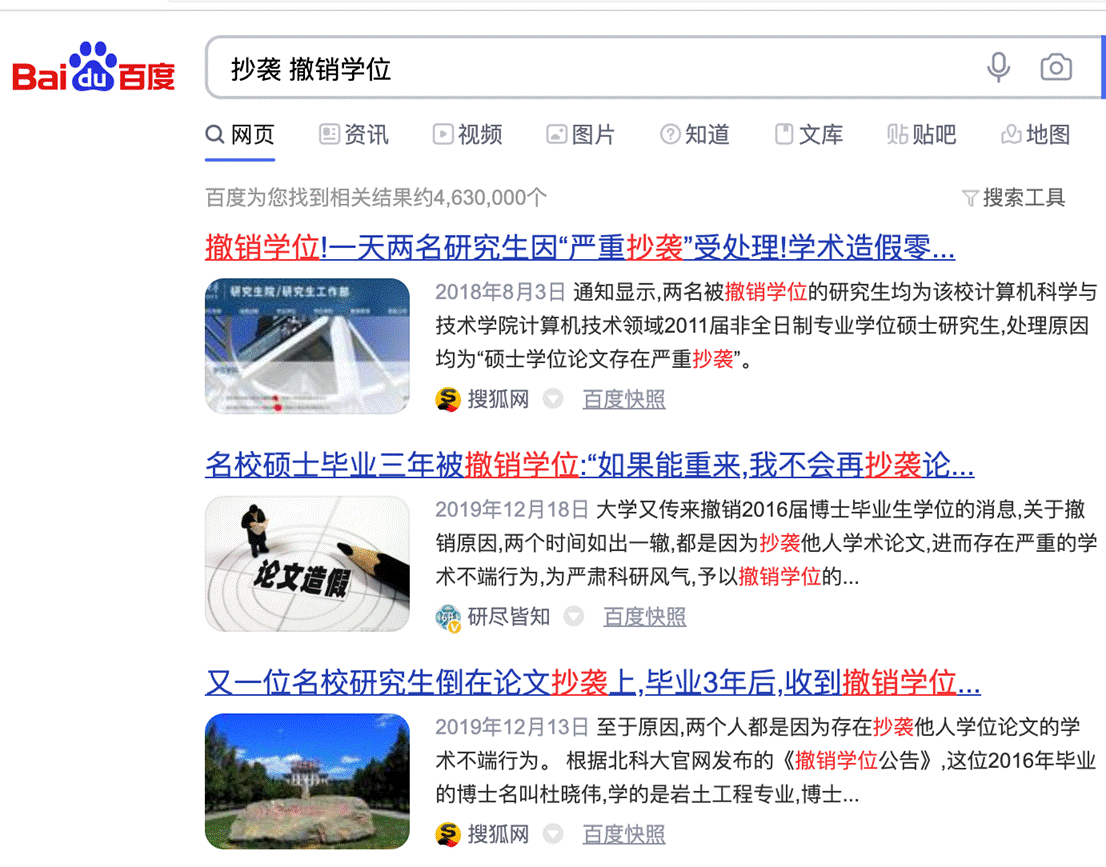Open 百度快照 for the 研尽皆知 result
The height and width of the screenshot is (867, 1106).
[x=645, y=617]
